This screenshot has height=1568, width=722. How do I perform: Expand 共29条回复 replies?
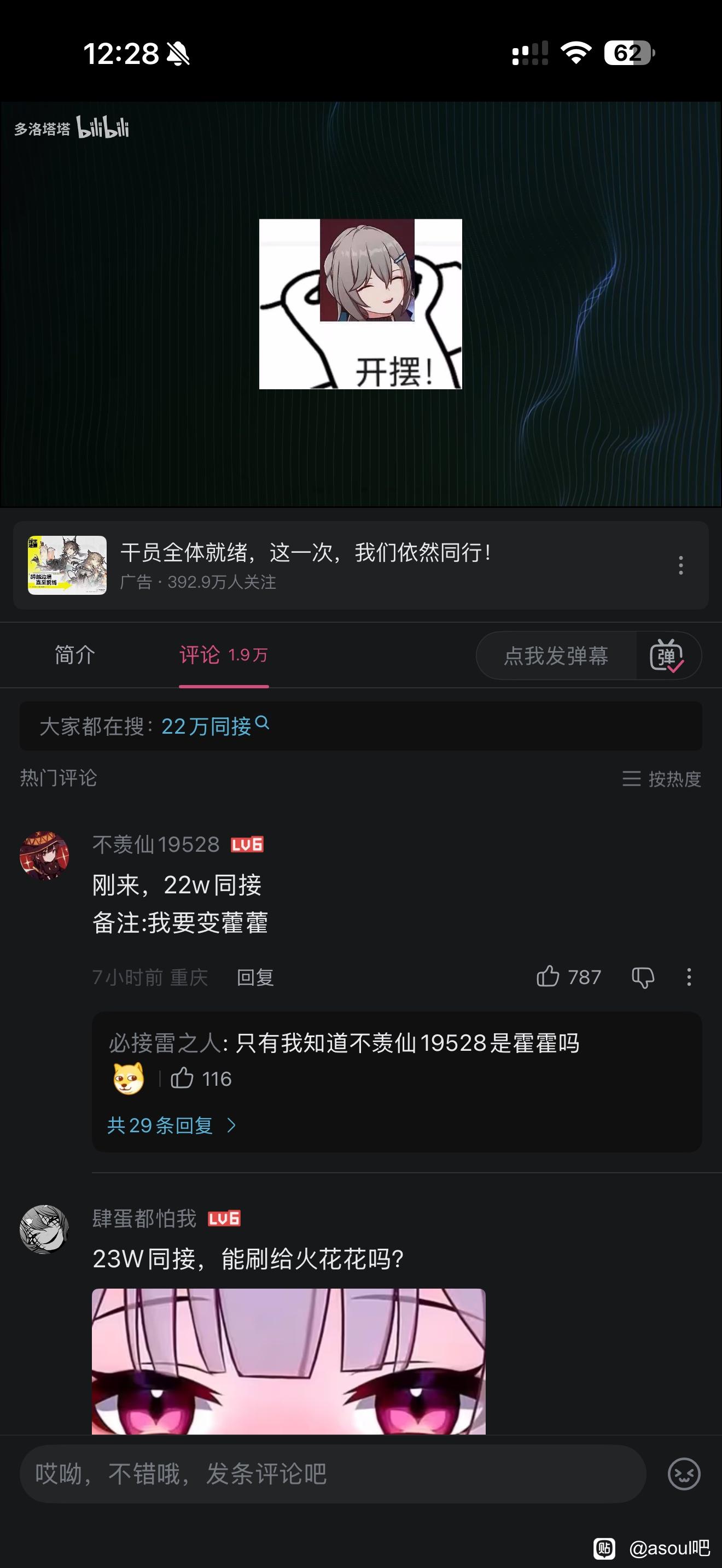(x=171, y=1126)
